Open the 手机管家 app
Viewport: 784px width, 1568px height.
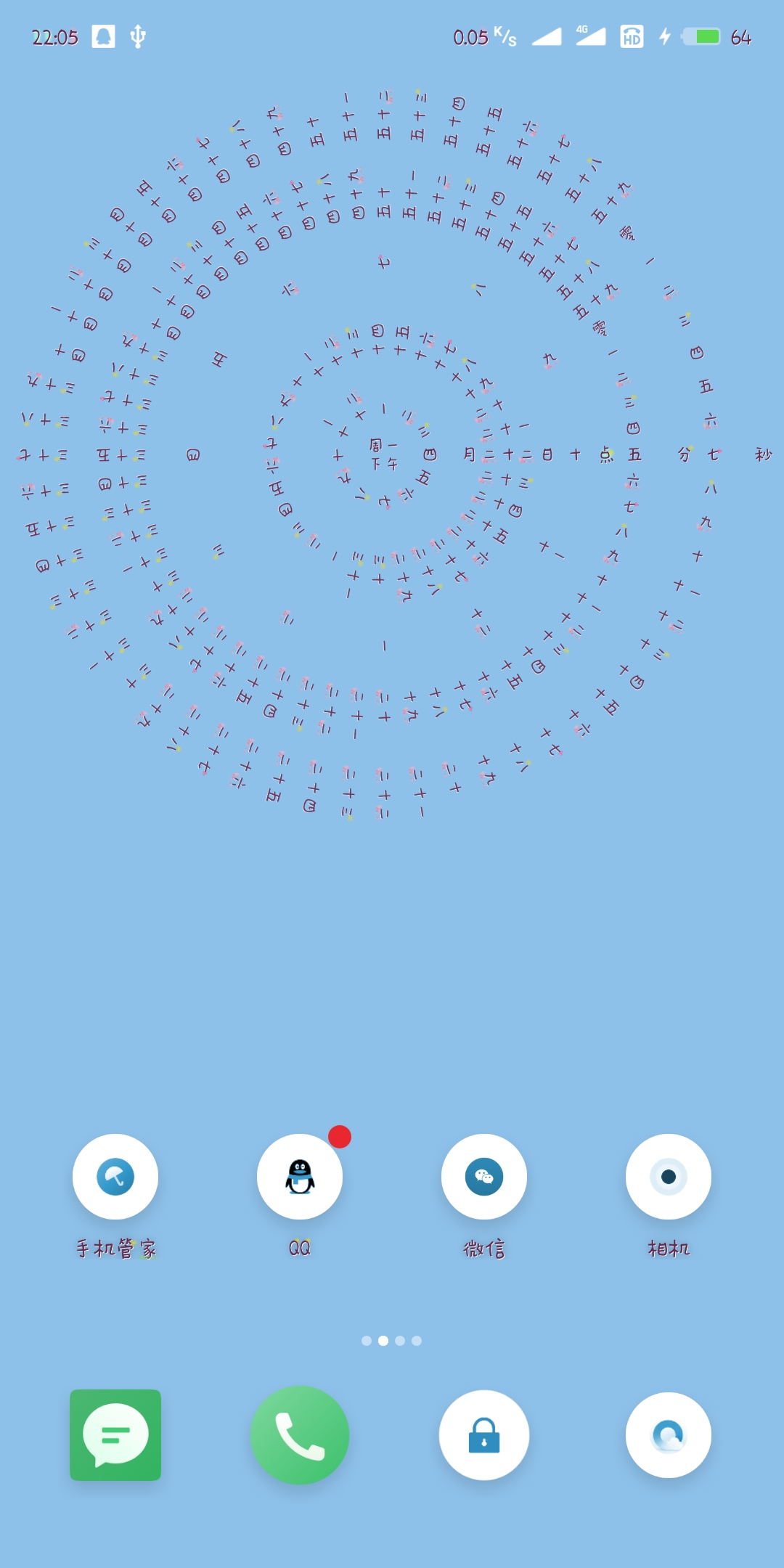pyautogui.click(x=115, y=1177)
